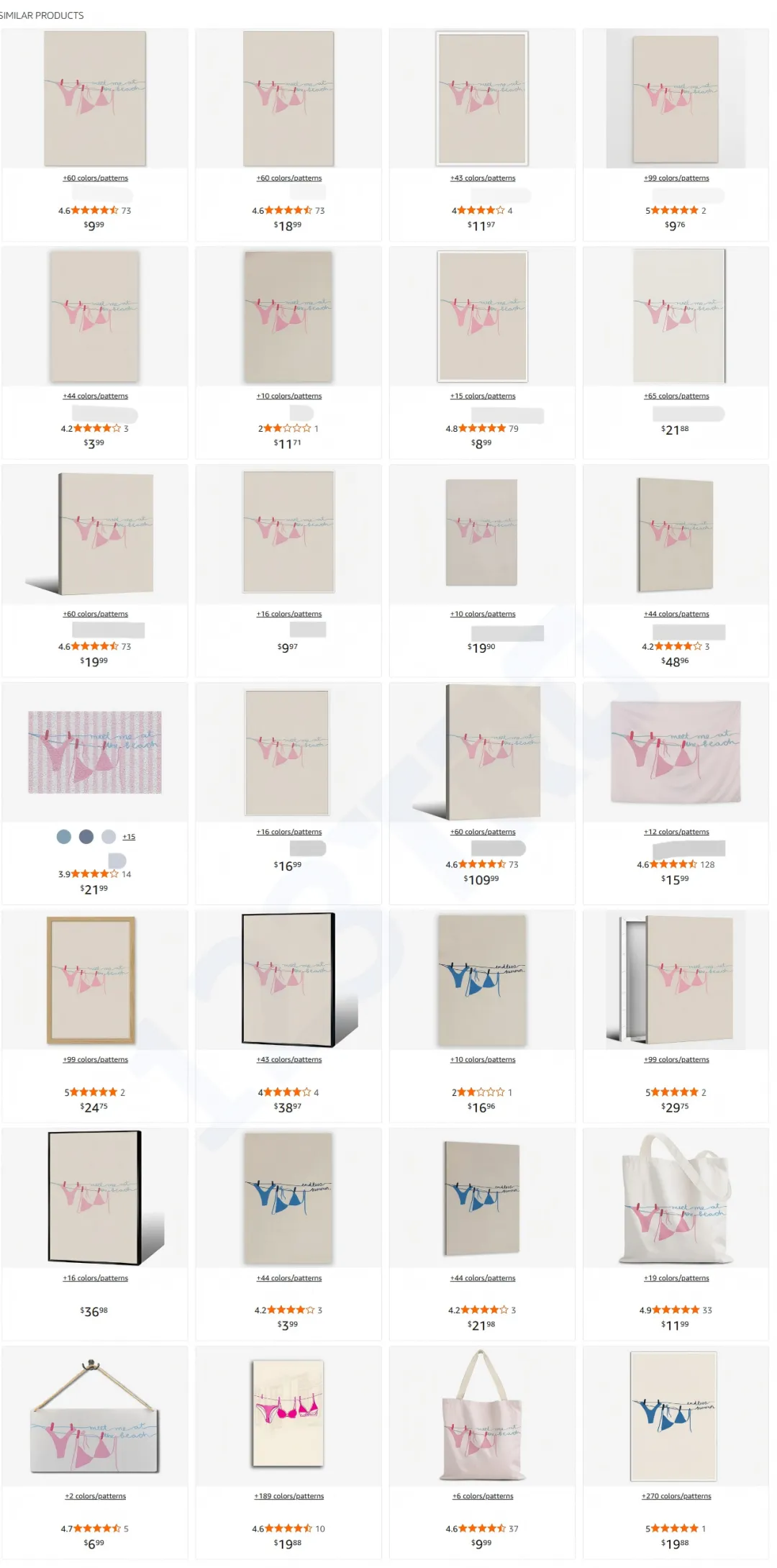Open the pink striped doormat priced $21.99
Viewport: 777px width, 1568px height.
[94, 752]
